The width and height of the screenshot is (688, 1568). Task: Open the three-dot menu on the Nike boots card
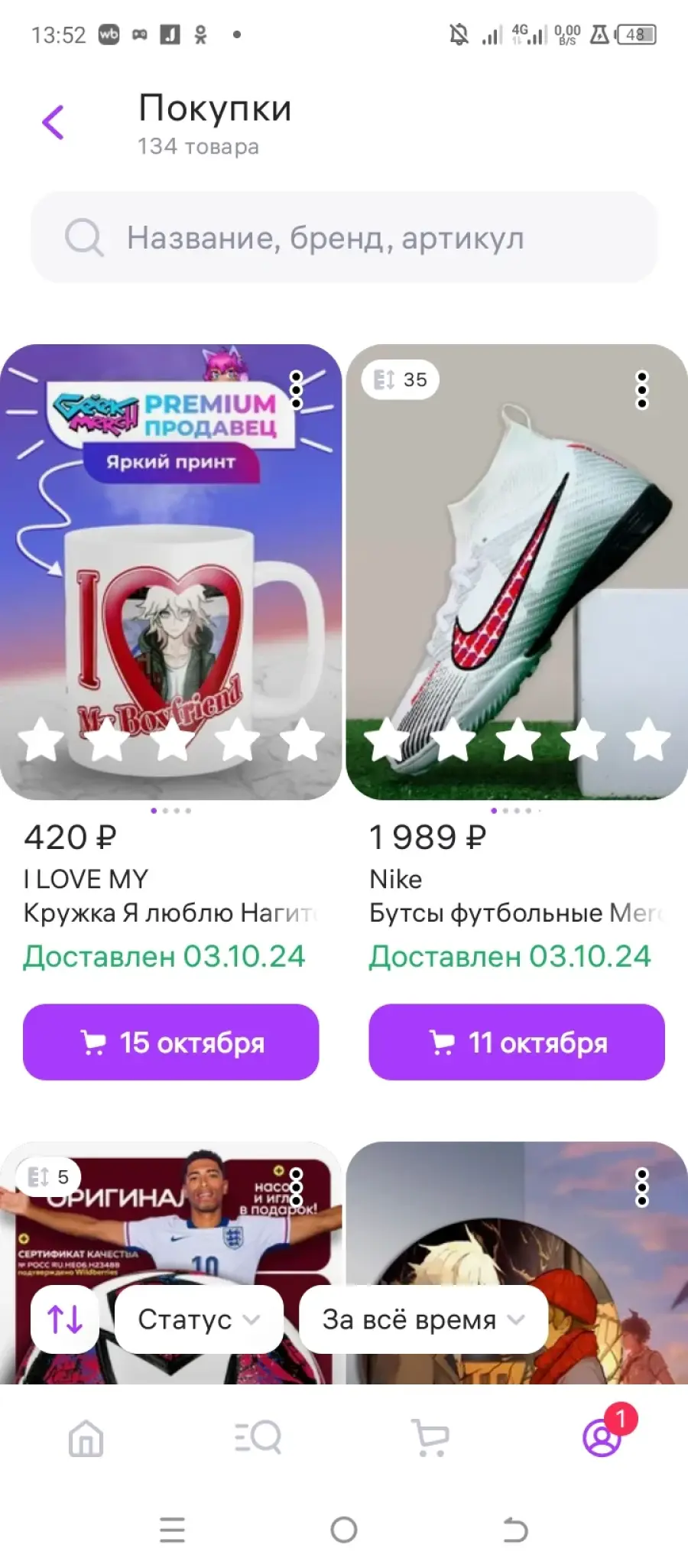click(642, 390)
